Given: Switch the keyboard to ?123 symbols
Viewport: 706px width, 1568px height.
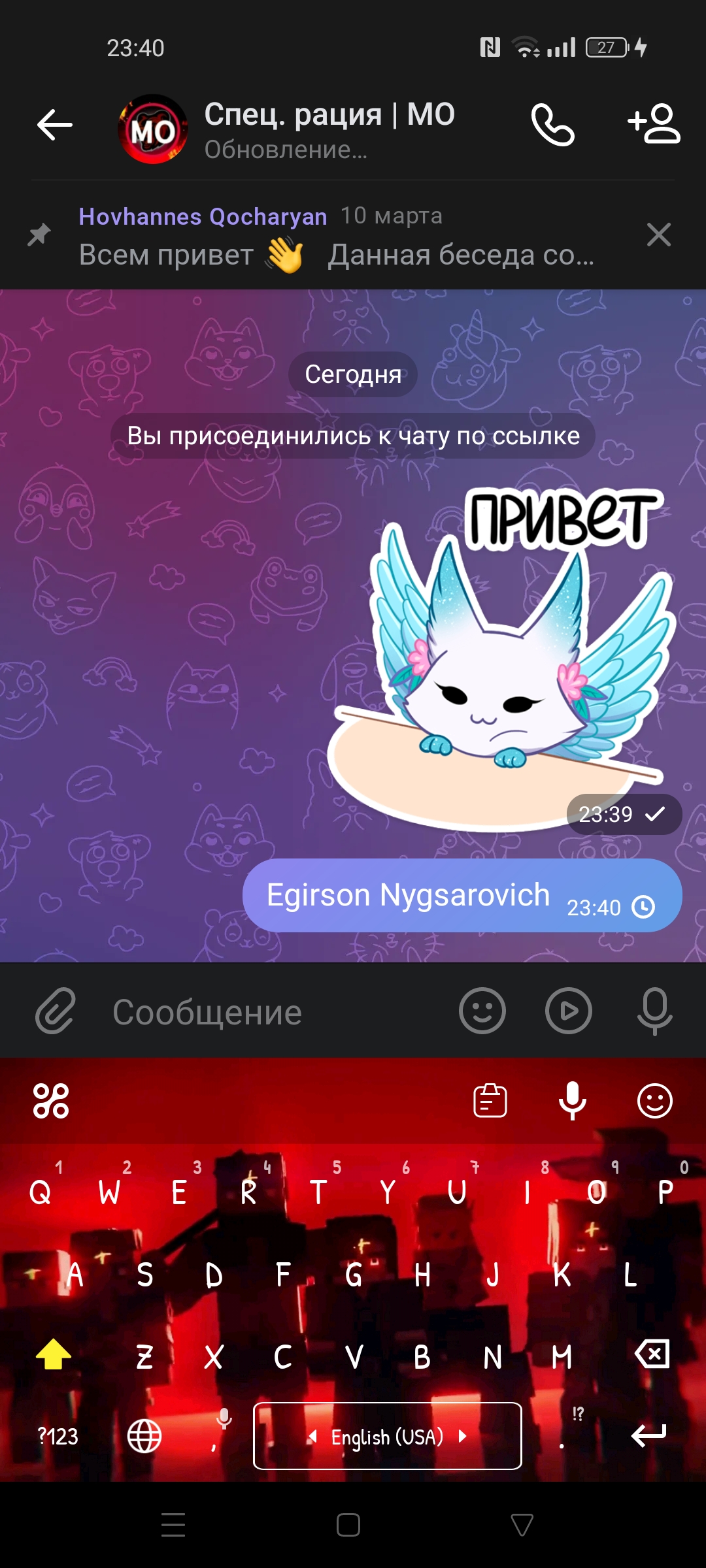Looking at the screenshot, I should tap(58, 1436).
